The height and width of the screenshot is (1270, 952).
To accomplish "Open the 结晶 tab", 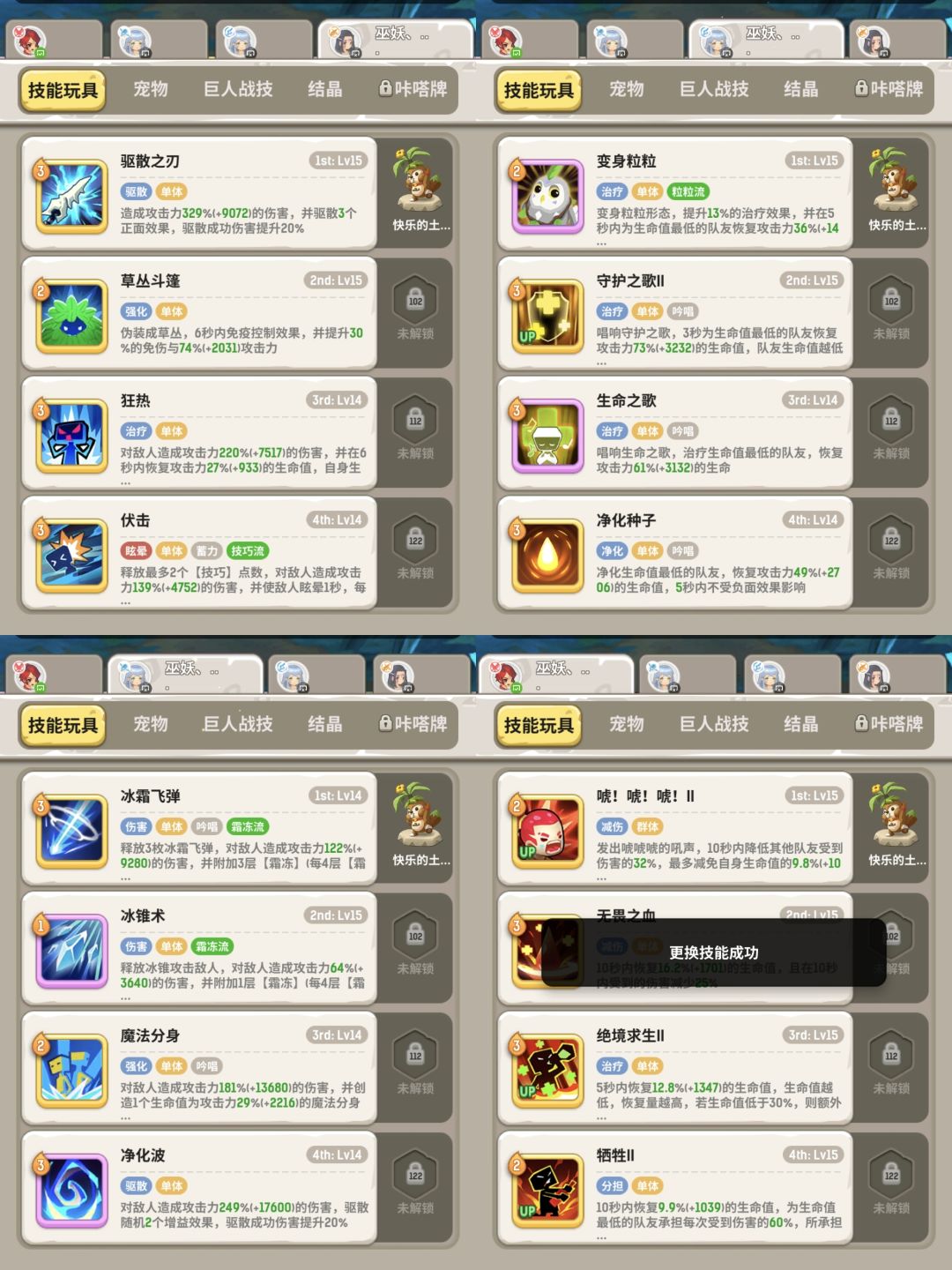I will 324,89.
